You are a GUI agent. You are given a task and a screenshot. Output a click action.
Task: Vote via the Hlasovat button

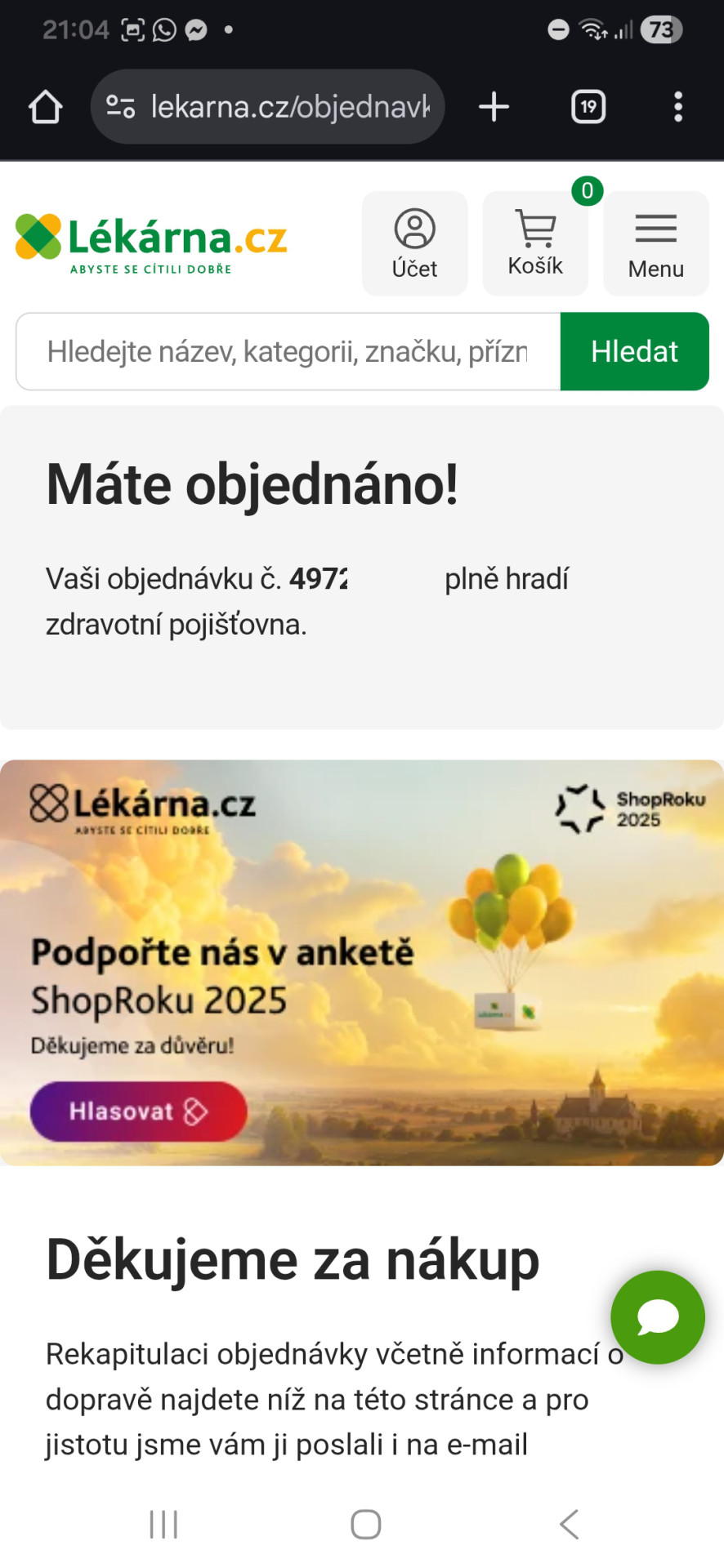click(x=138, y=1111)
